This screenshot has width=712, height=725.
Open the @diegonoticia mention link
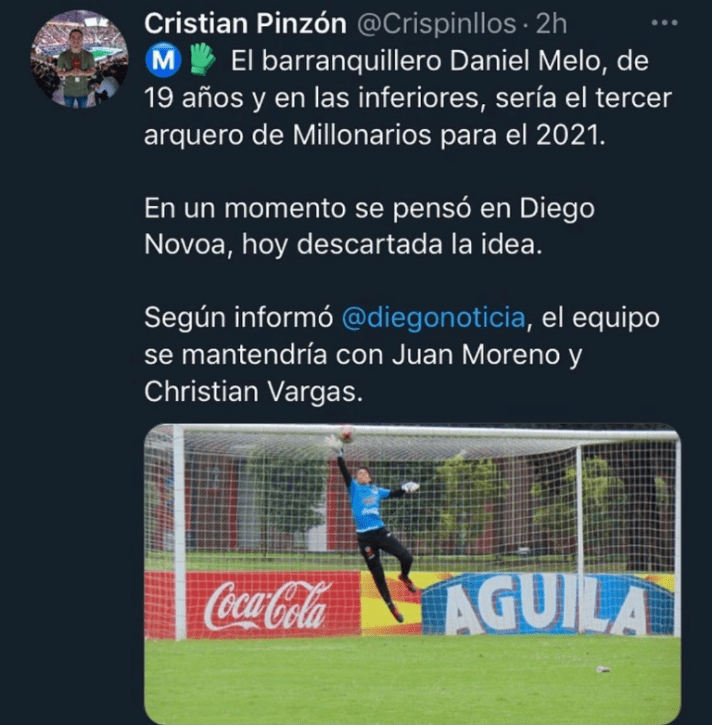[433, 318]
